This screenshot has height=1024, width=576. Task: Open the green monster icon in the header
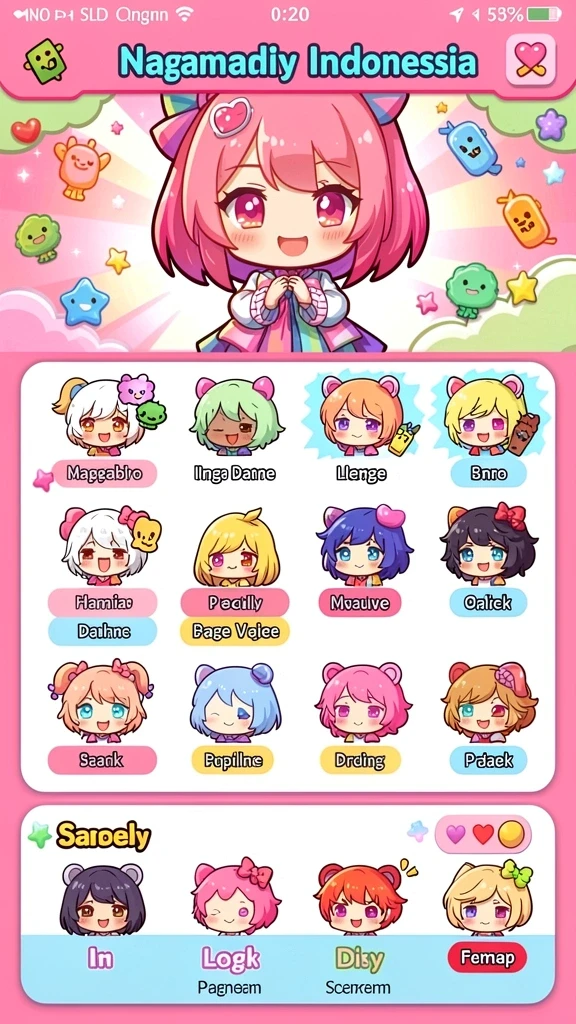pos(44,62)
